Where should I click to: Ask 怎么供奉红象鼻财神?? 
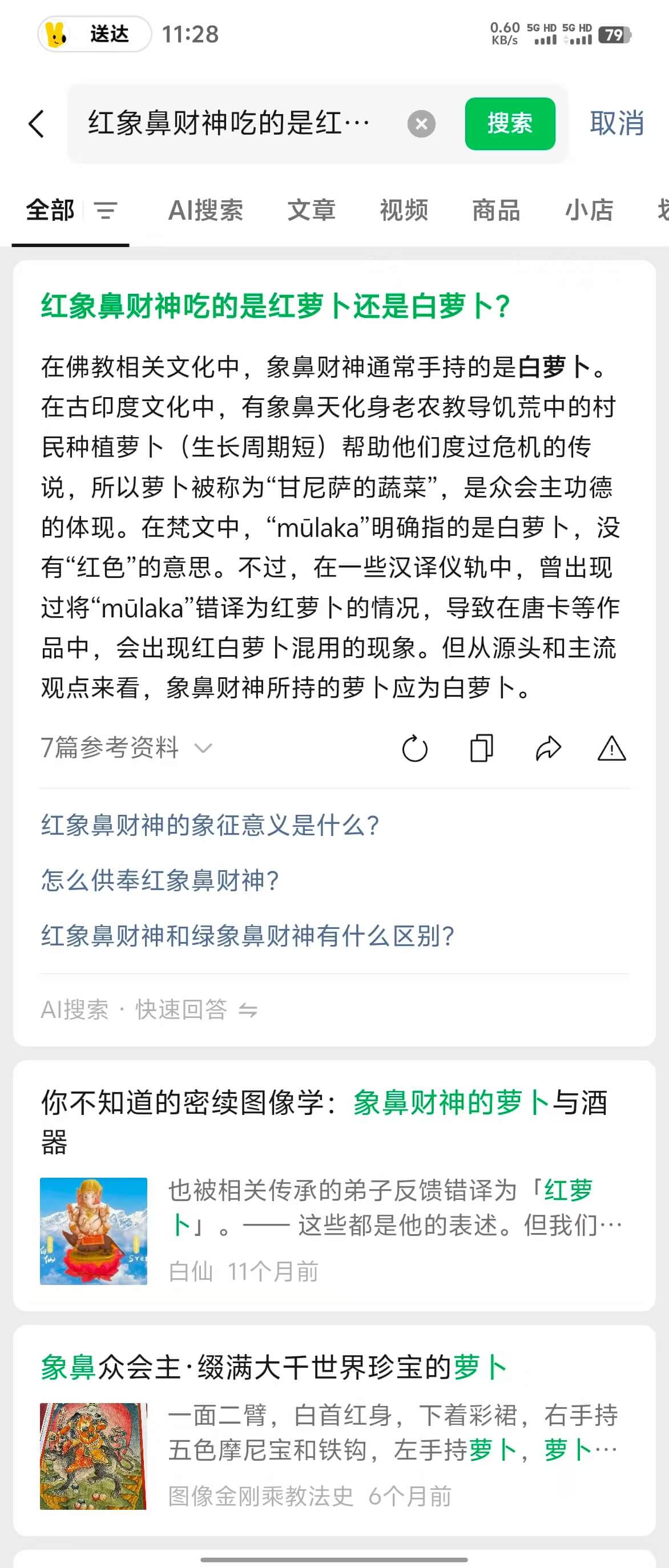pos(160,880)
